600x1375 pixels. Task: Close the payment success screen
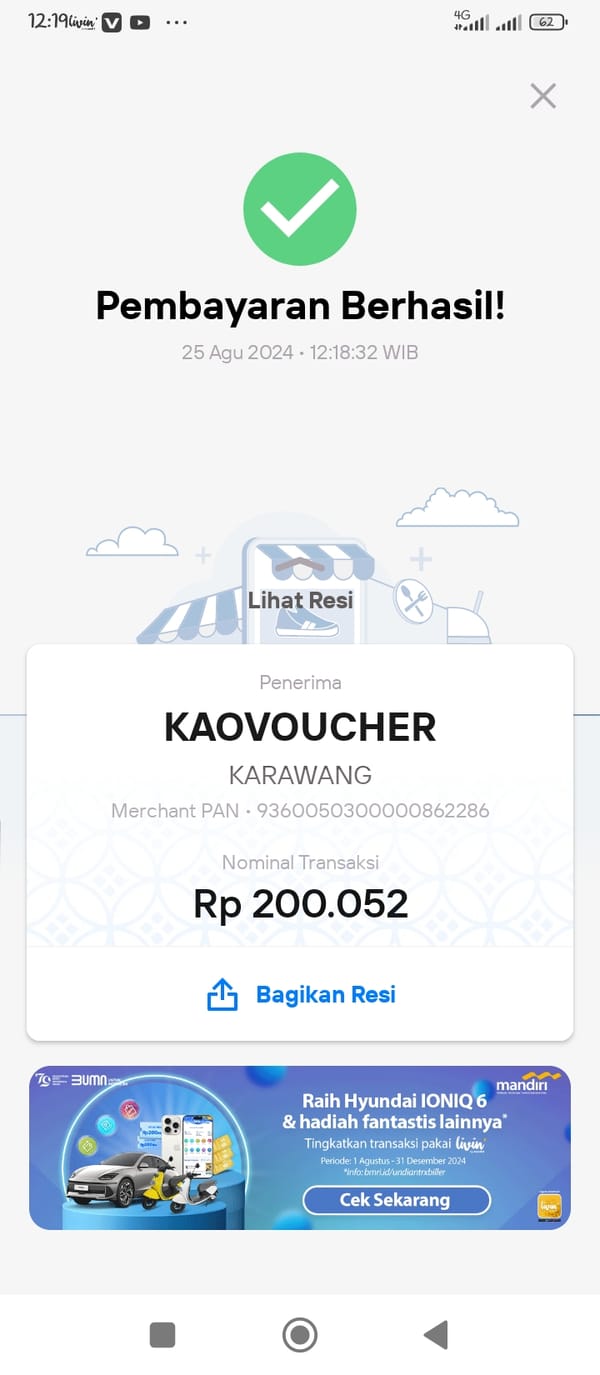tap(543, 96)
